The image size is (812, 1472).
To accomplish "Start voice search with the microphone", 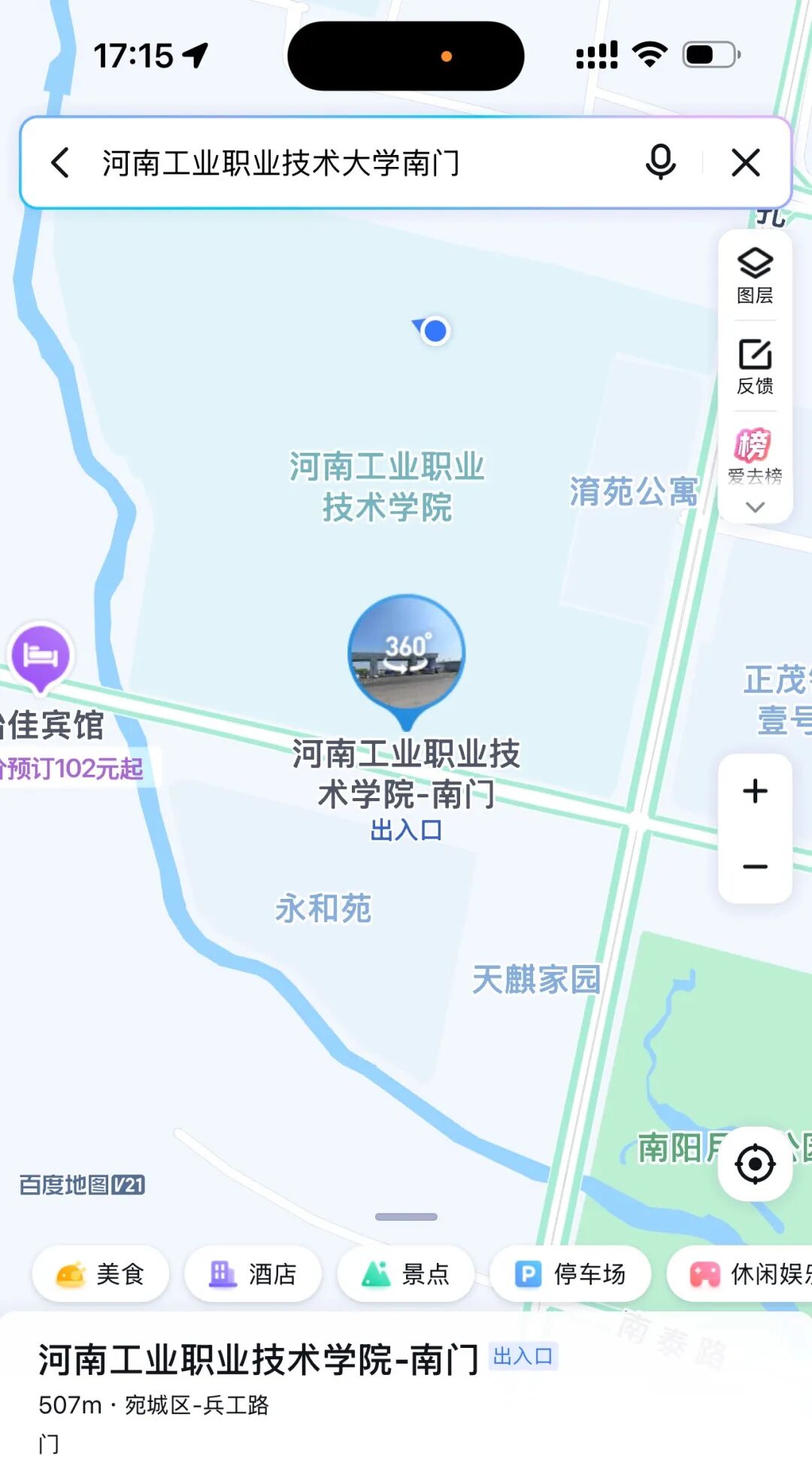I will (660, 162).
